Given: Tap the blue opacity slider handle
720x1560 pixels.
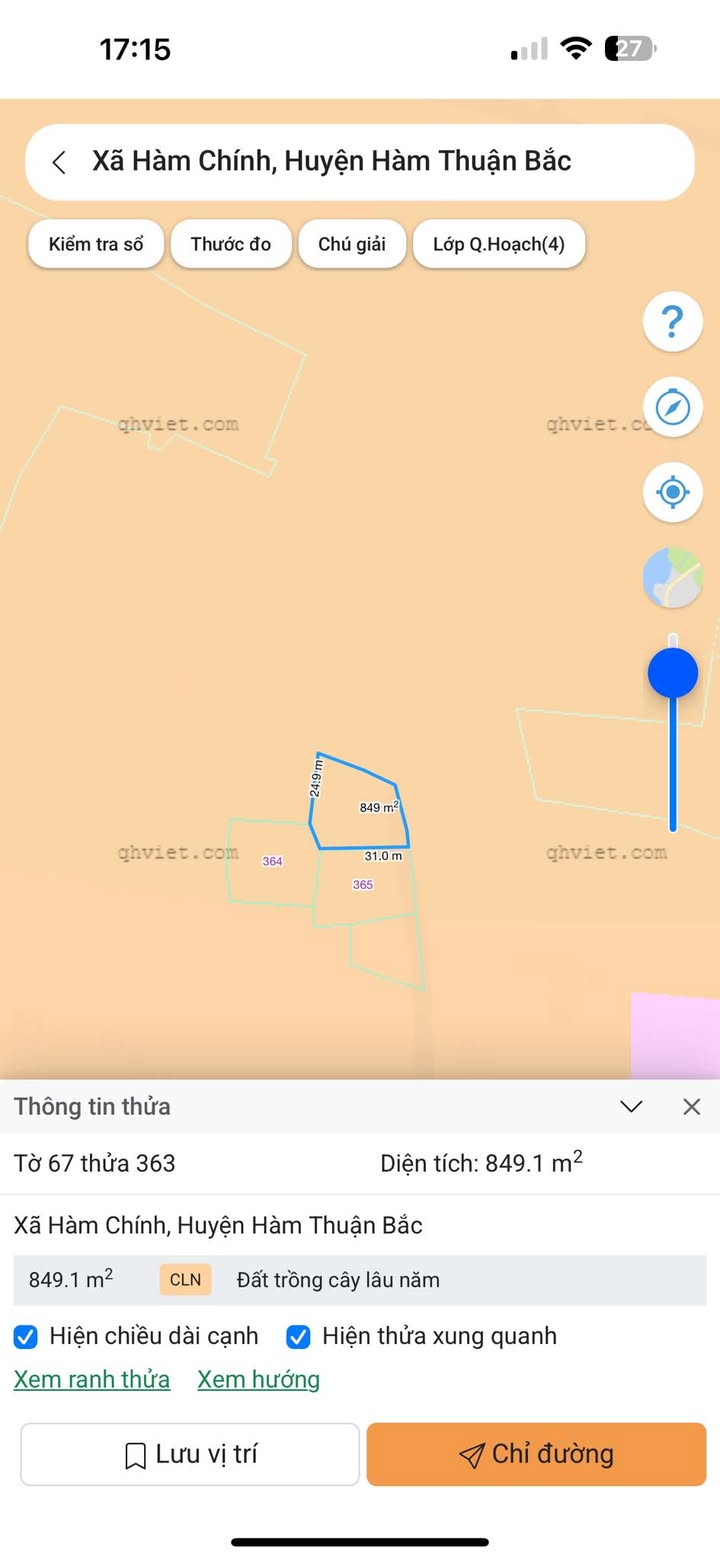Looking at the screenshot, I should [673, 672].
